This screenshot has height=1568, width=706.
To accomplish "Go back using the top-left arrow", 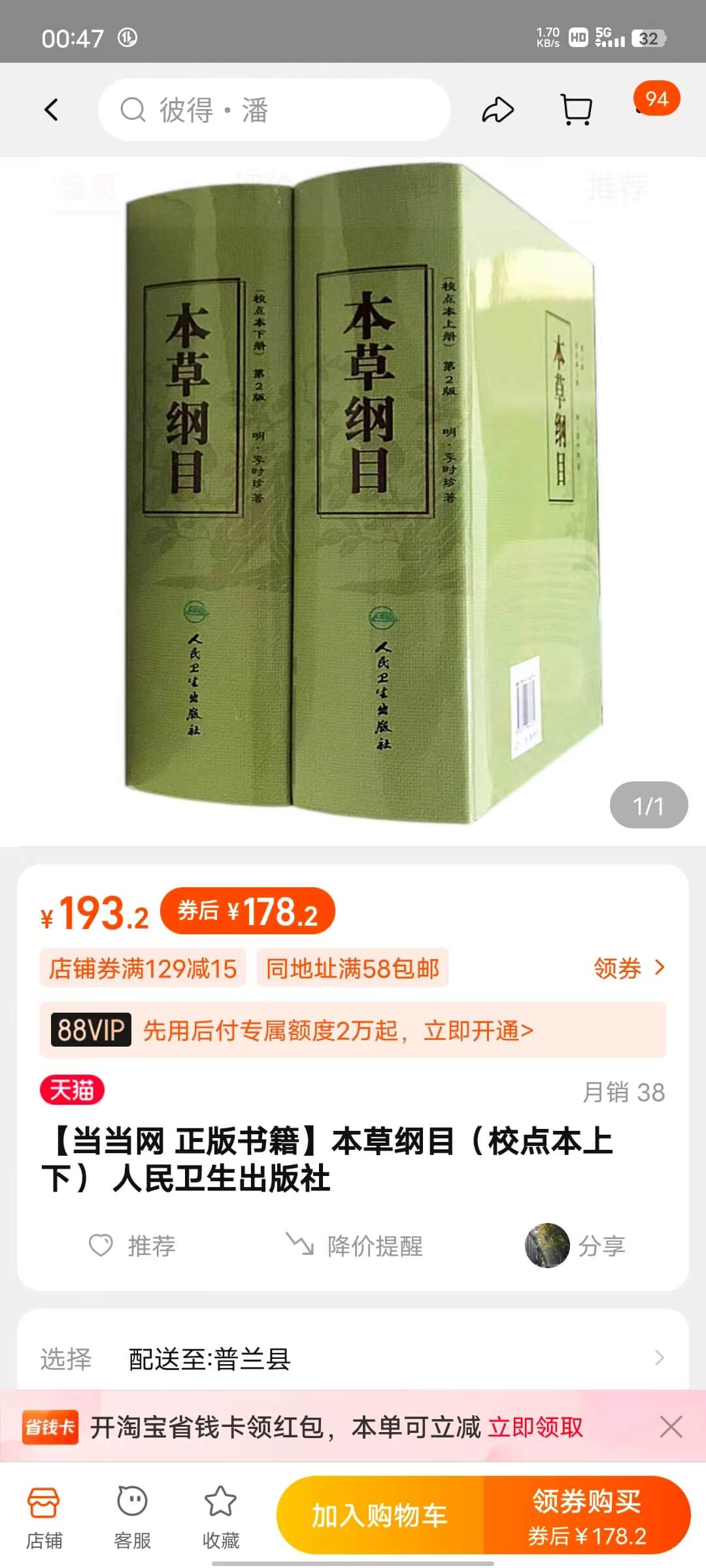I will pos(52,110).
